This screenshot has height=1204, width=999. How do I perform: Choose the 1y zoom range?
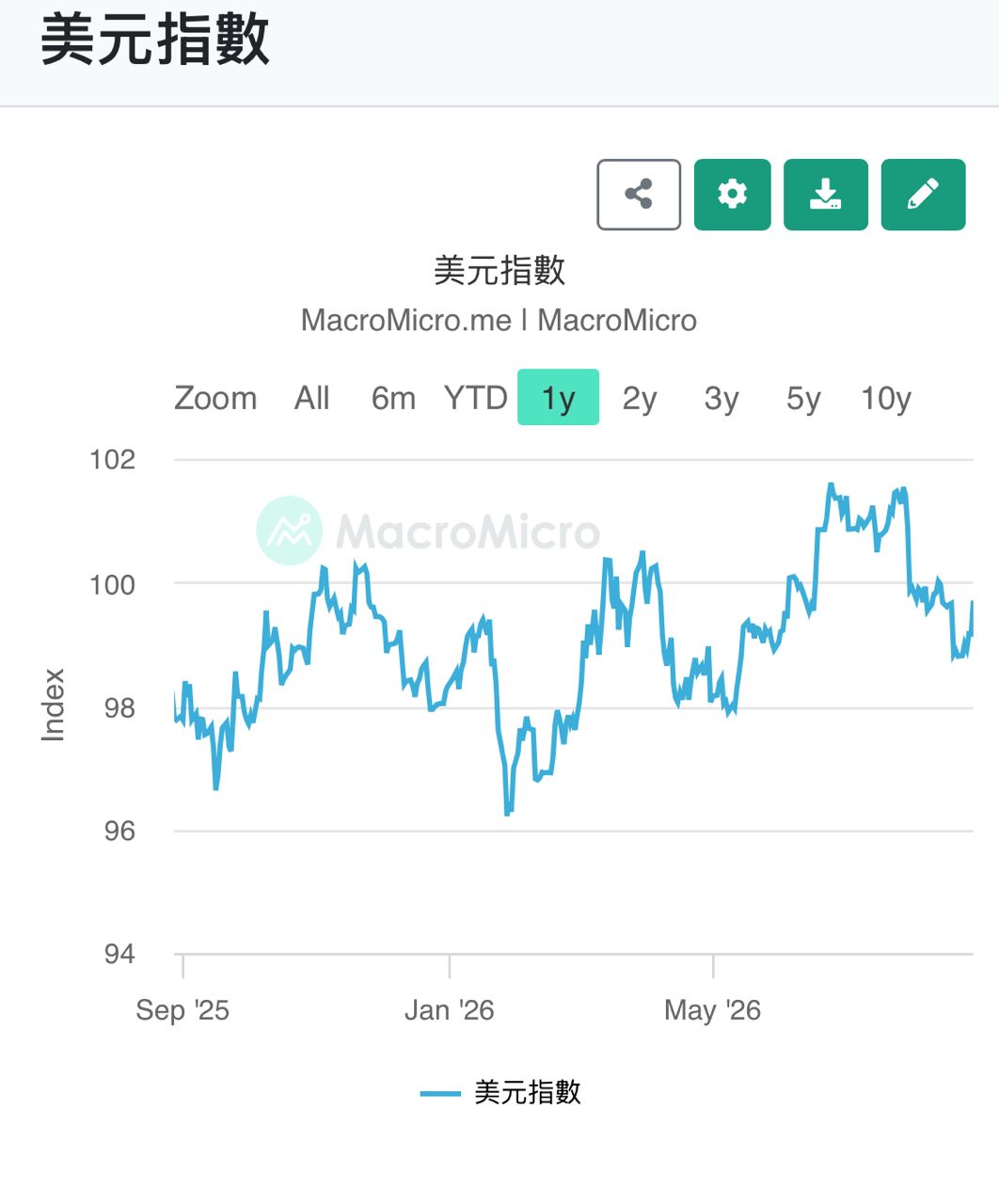pyautogui.click(x=558, y=398)
